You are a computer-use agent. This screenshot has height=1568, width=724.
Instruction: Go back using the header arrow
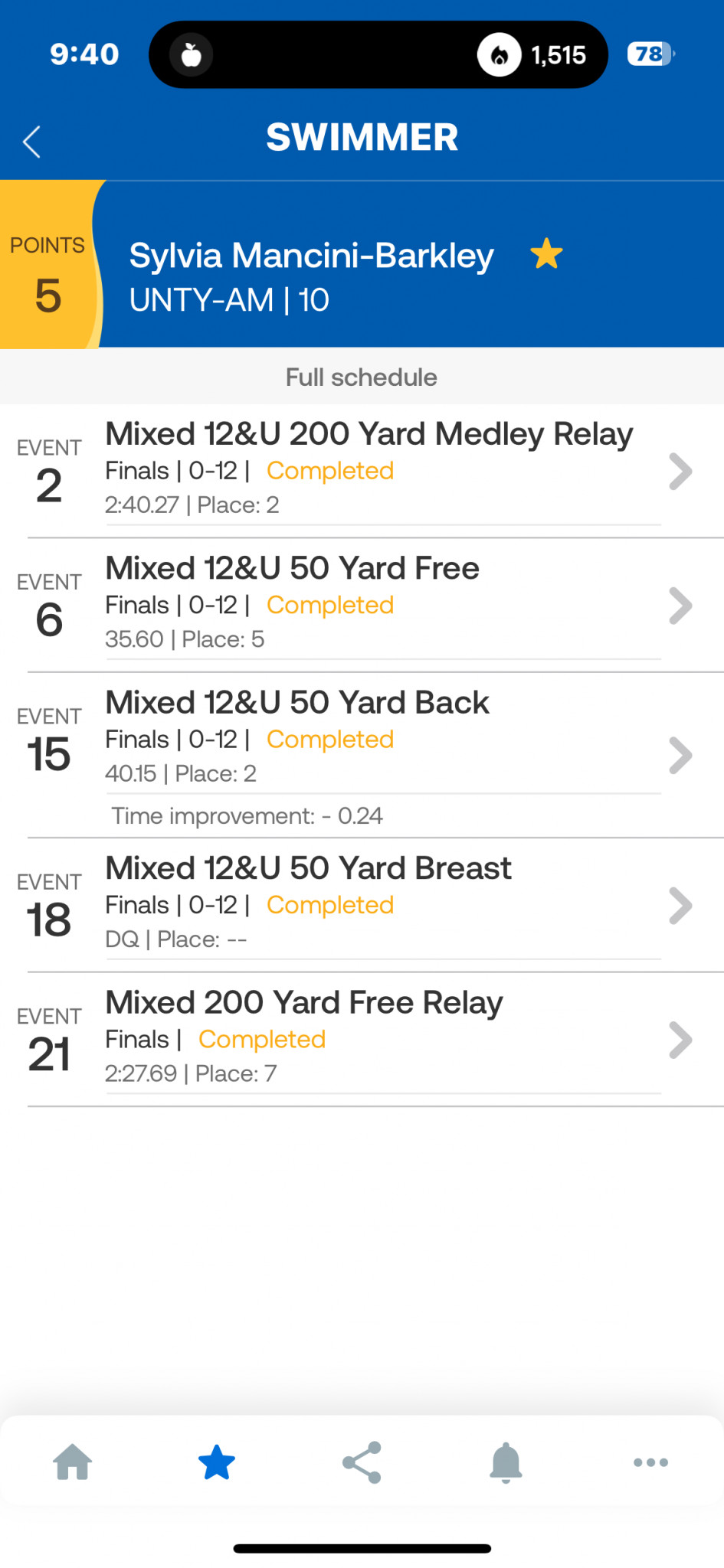32,142
